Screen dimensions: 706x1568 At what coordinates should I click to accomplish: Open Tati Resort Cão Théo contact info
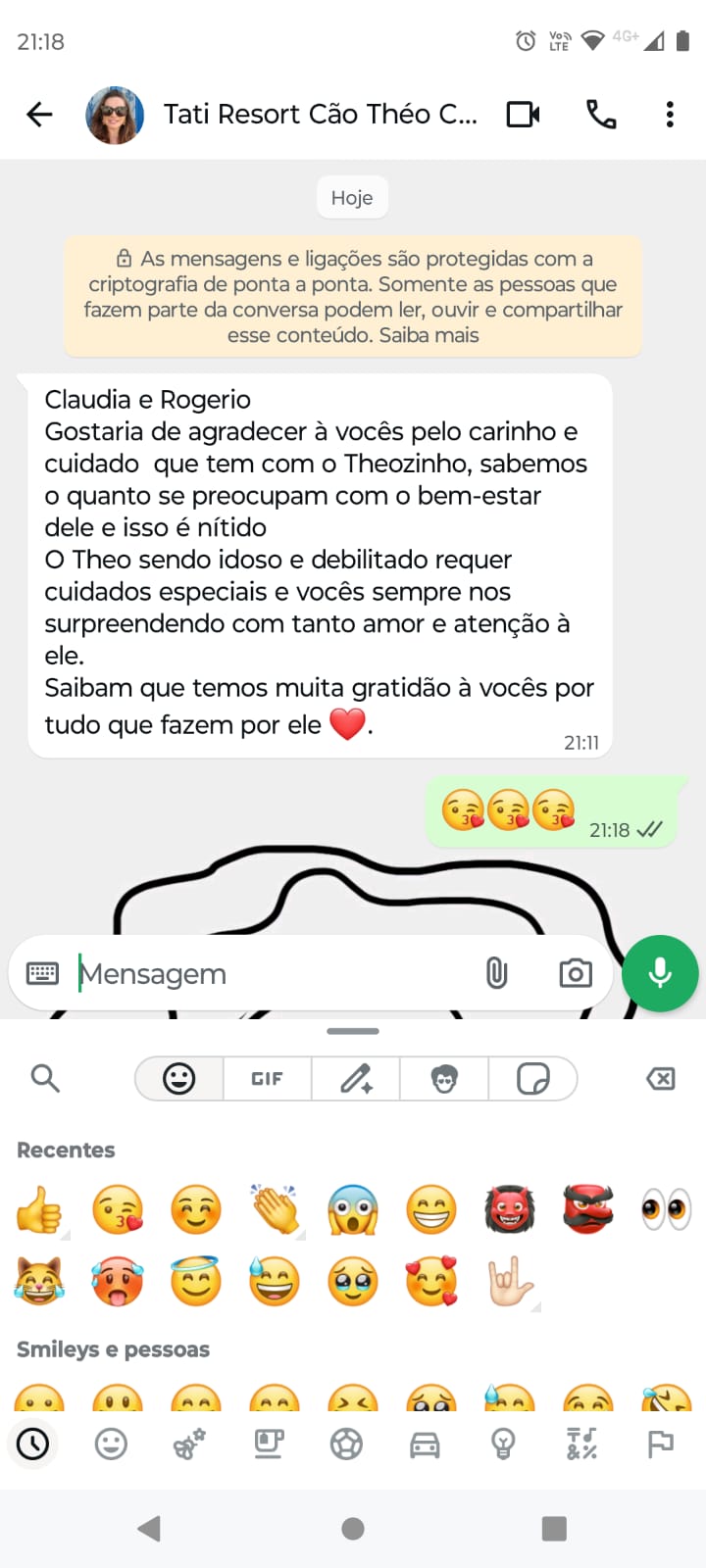click(319, 115)
